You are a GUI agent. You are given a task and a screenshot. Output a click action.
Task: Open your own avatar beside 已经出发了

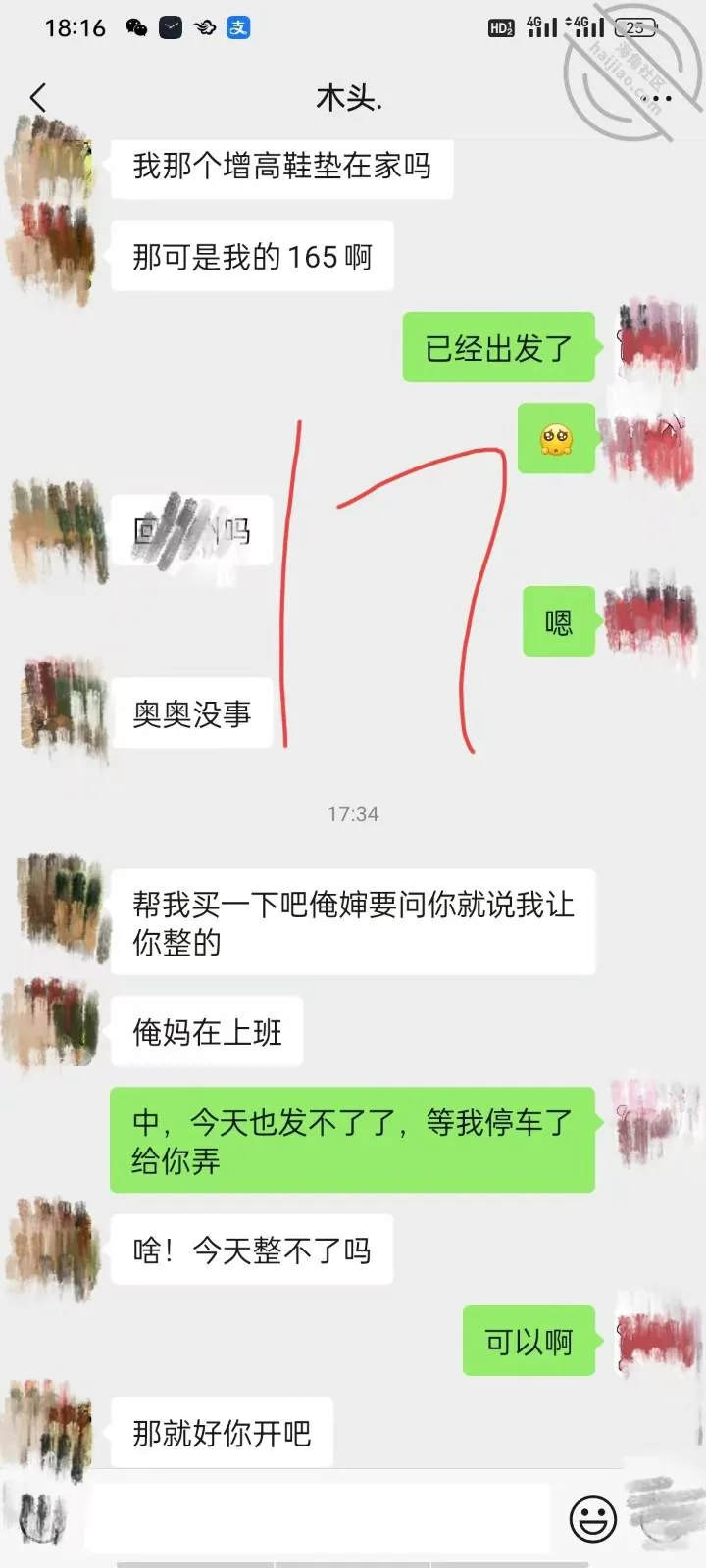657,341
